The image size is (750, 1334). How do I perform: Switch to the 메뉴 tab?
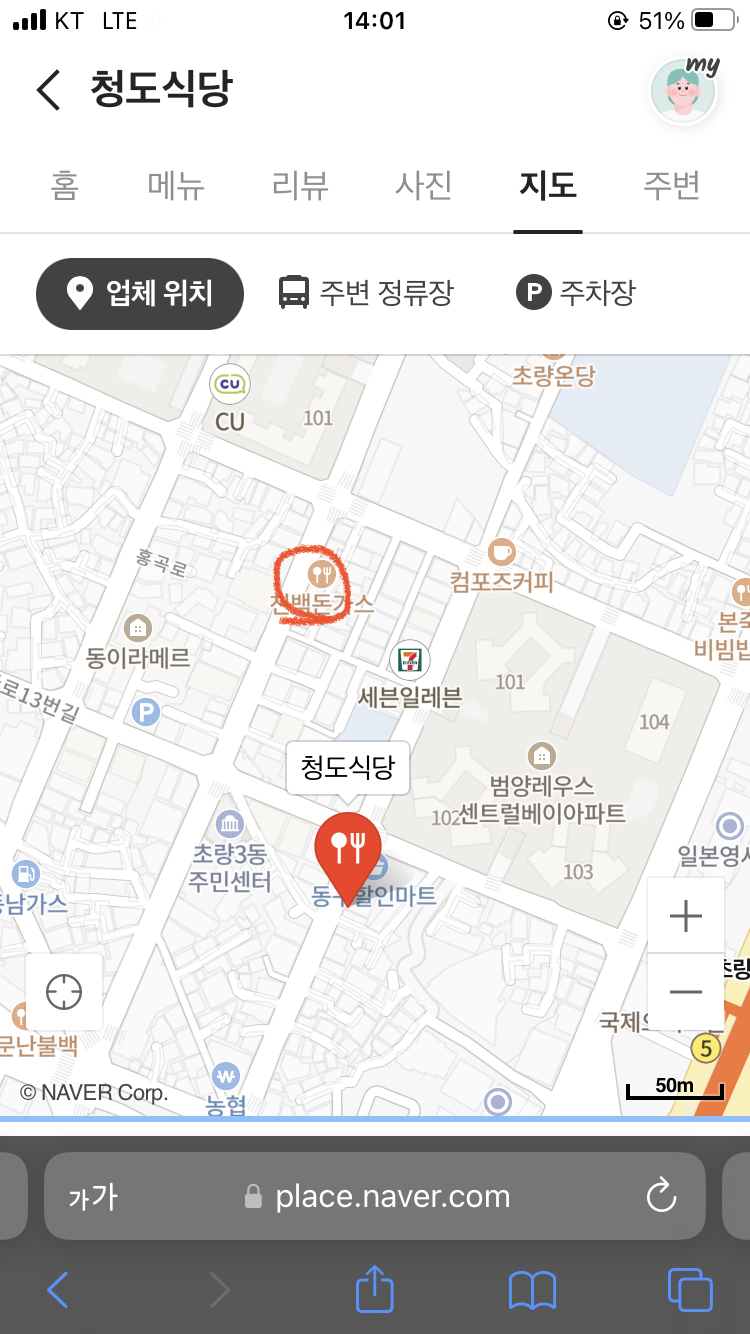coord(176,186)
